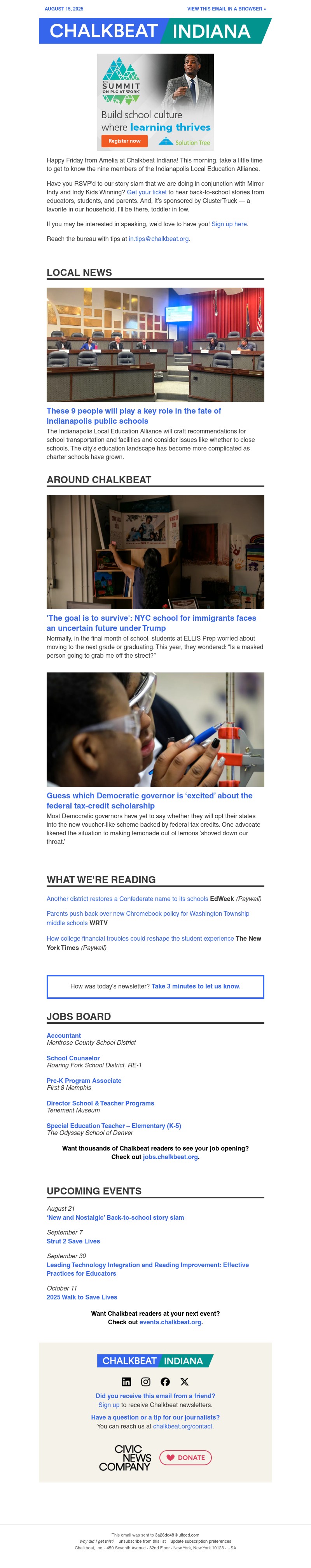
Task: Open Chalkbeat's LinkedIn page
Action: coord(126,1382)
